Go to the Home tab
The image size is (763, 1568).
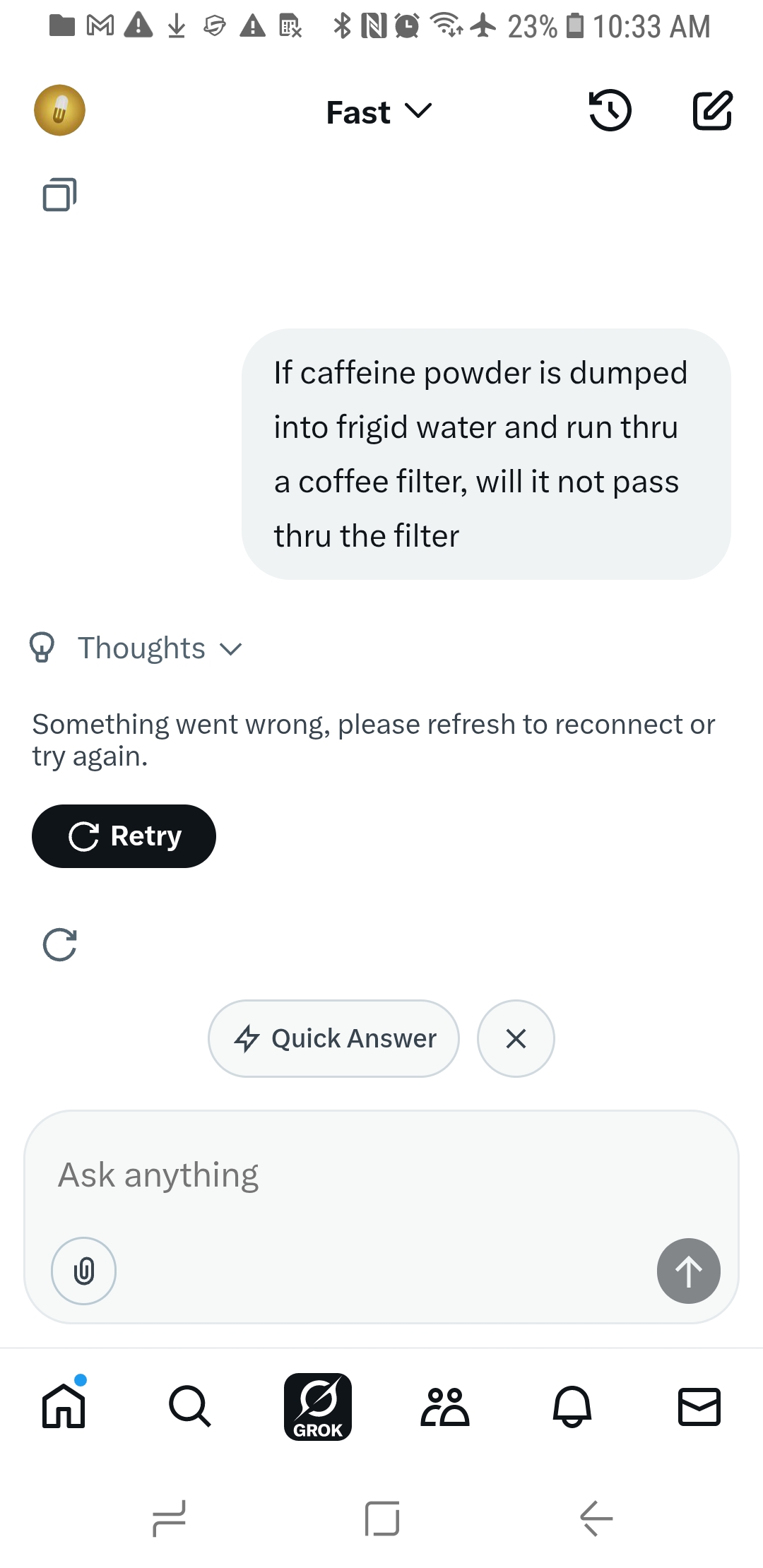click(x=64, y=1406)
